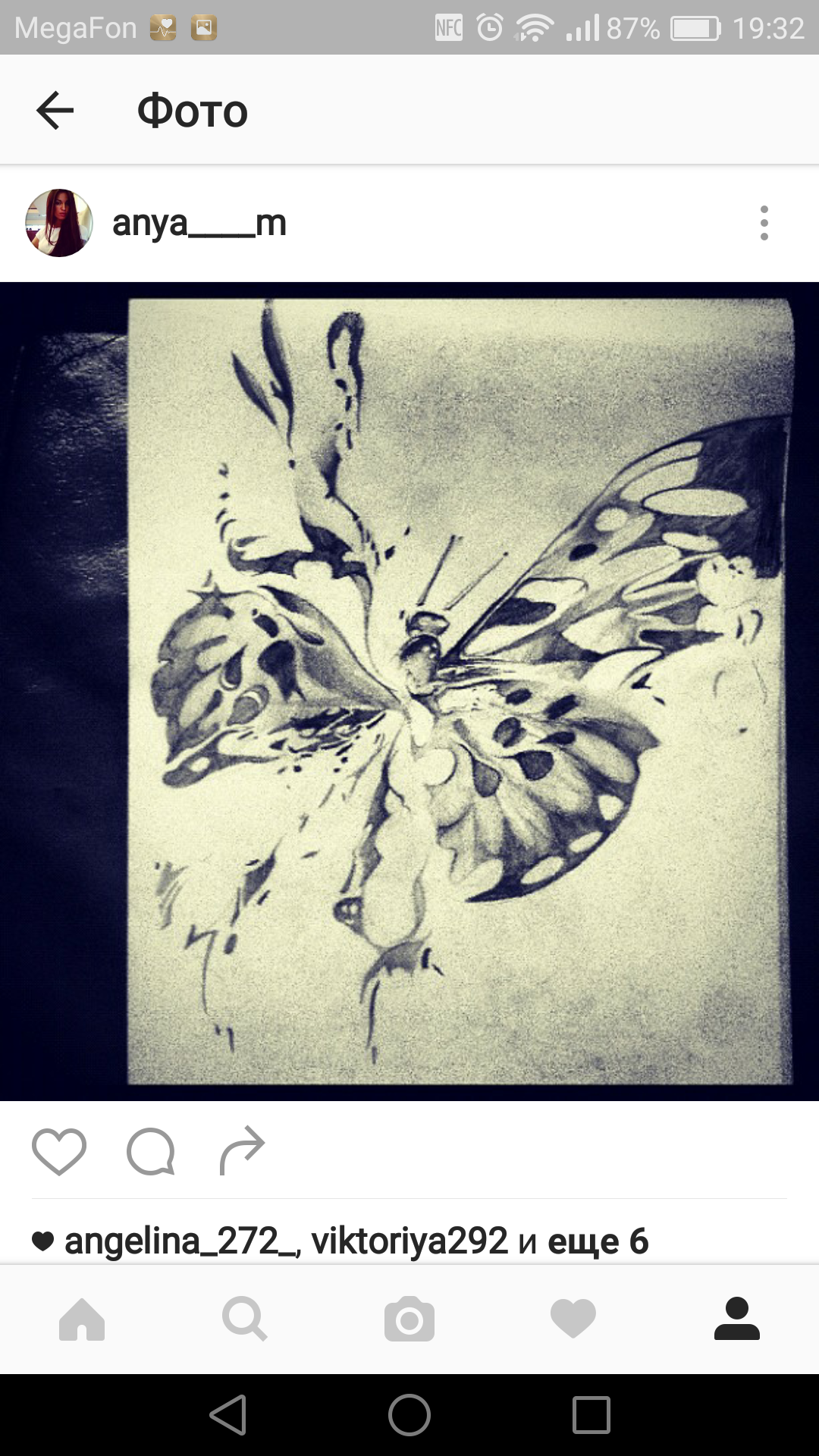Tap the system back button

point(227,1414)
